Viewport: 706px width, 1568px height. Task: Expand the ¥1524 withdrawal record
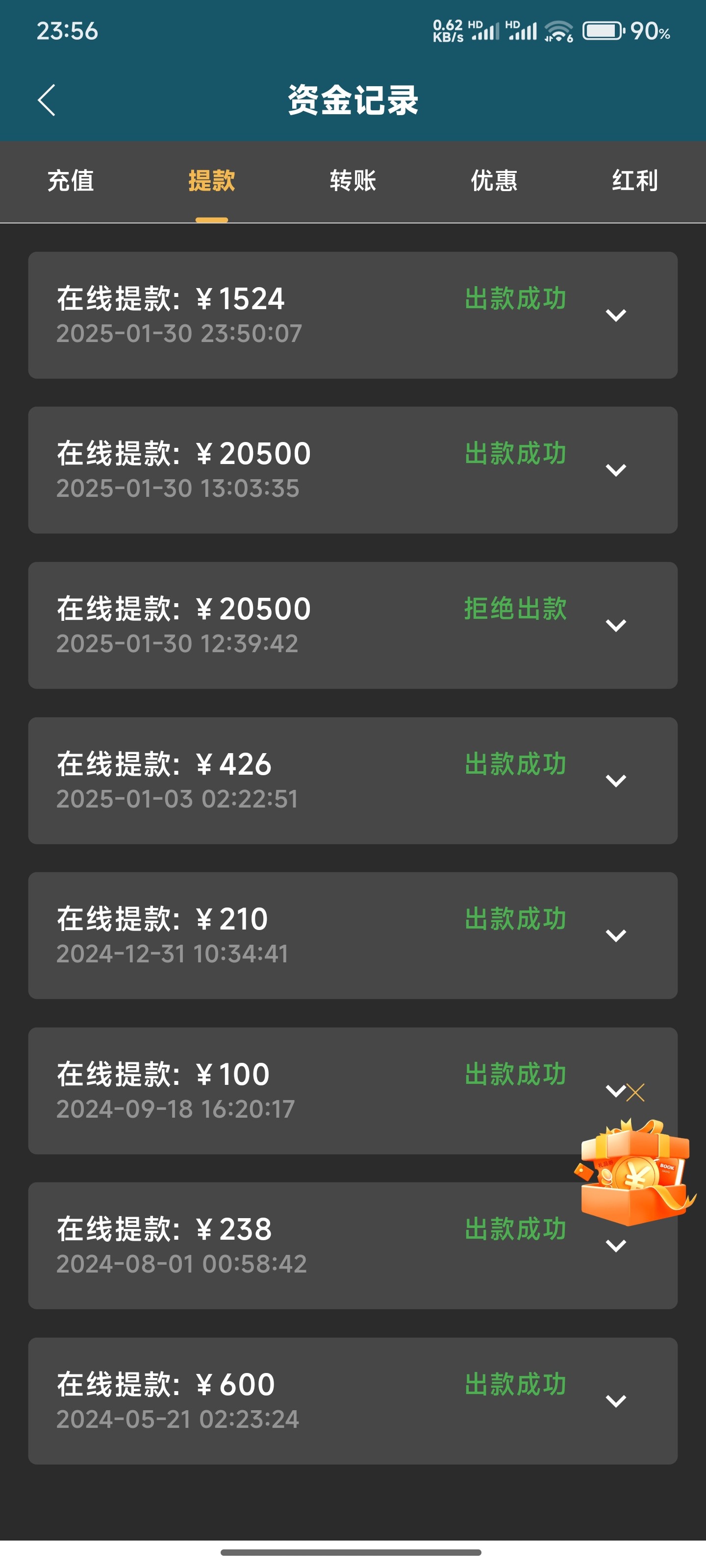pos(616,315)
